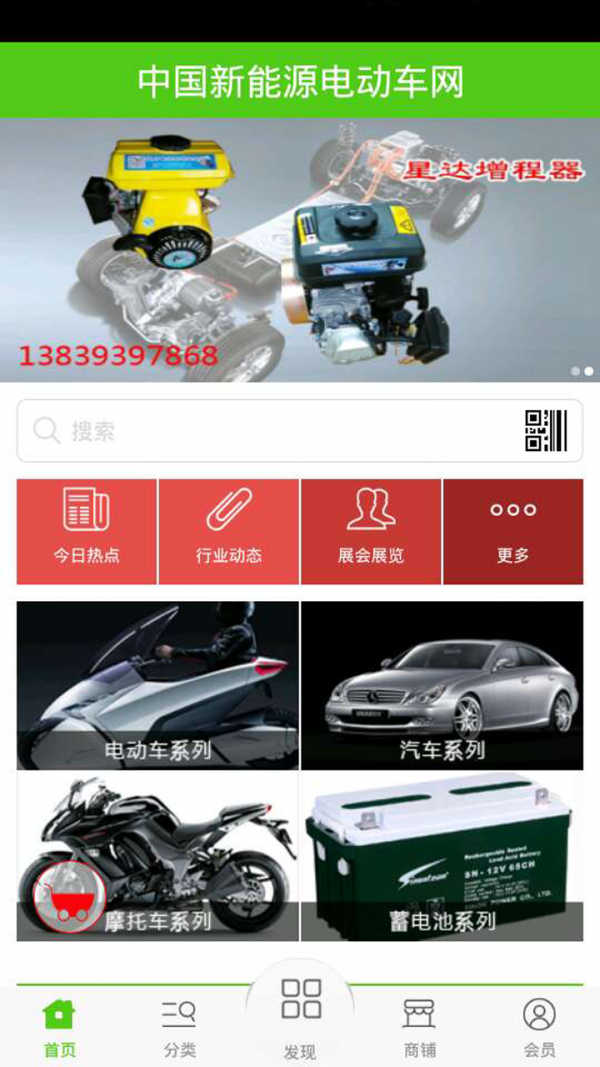Open 行业动态 section

click(x=229, y=531)
